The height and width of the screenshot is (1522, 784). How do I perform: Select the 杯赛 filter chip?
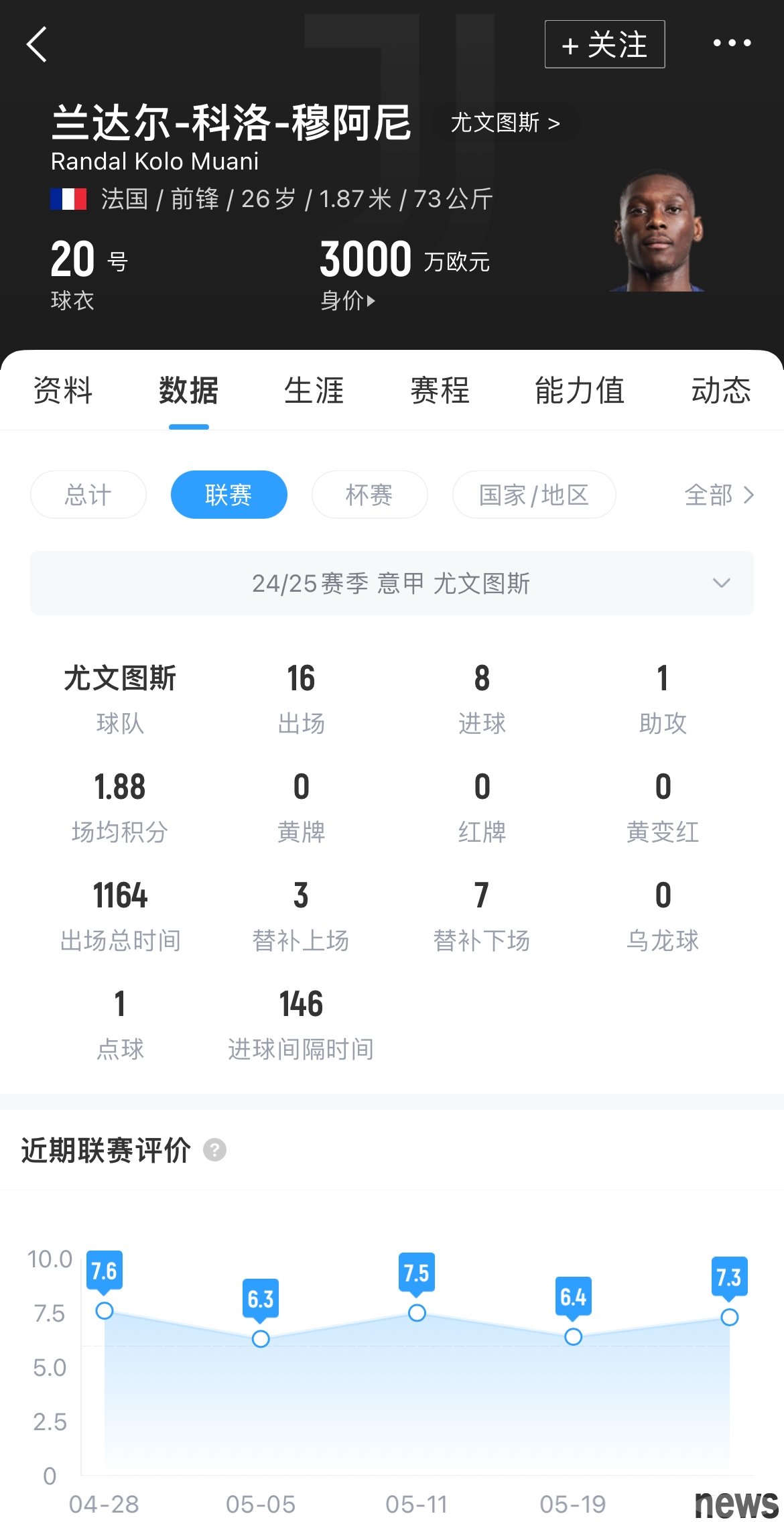[x=369, y=495]
